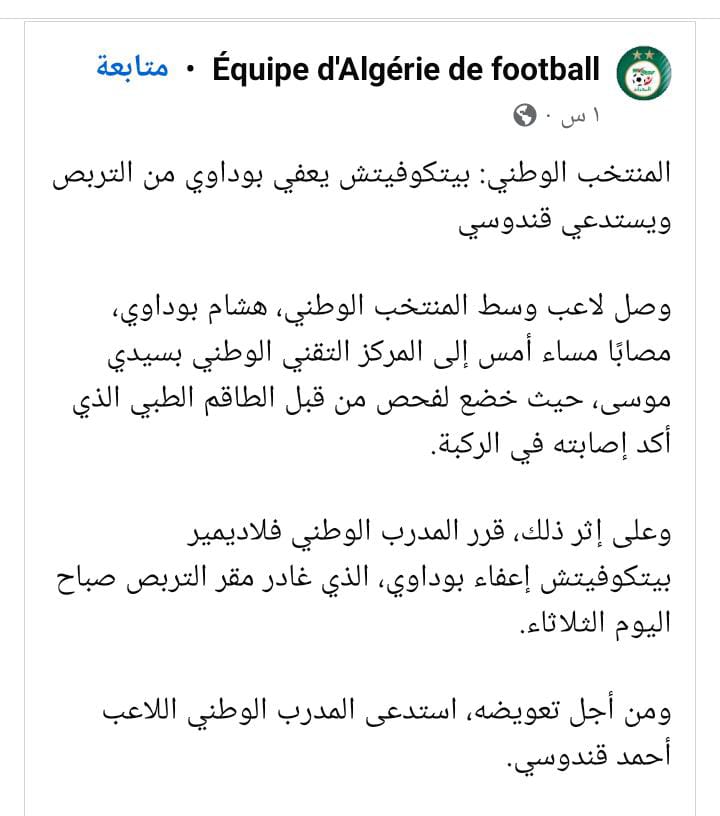Open Équipe d'Algérie de football page name
Screen dimensions: 720x816
click(406, 70)
